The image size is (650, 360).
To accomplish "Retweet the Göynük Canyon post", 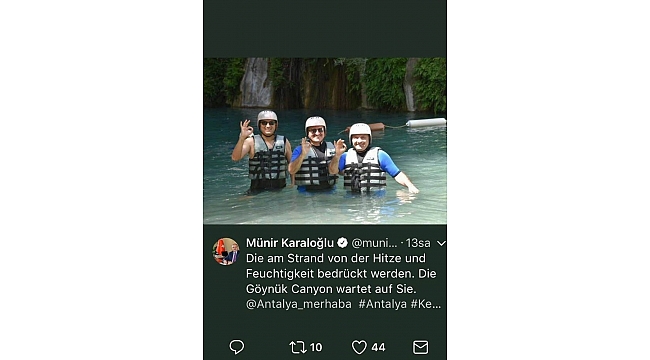I will pos(297,347).
